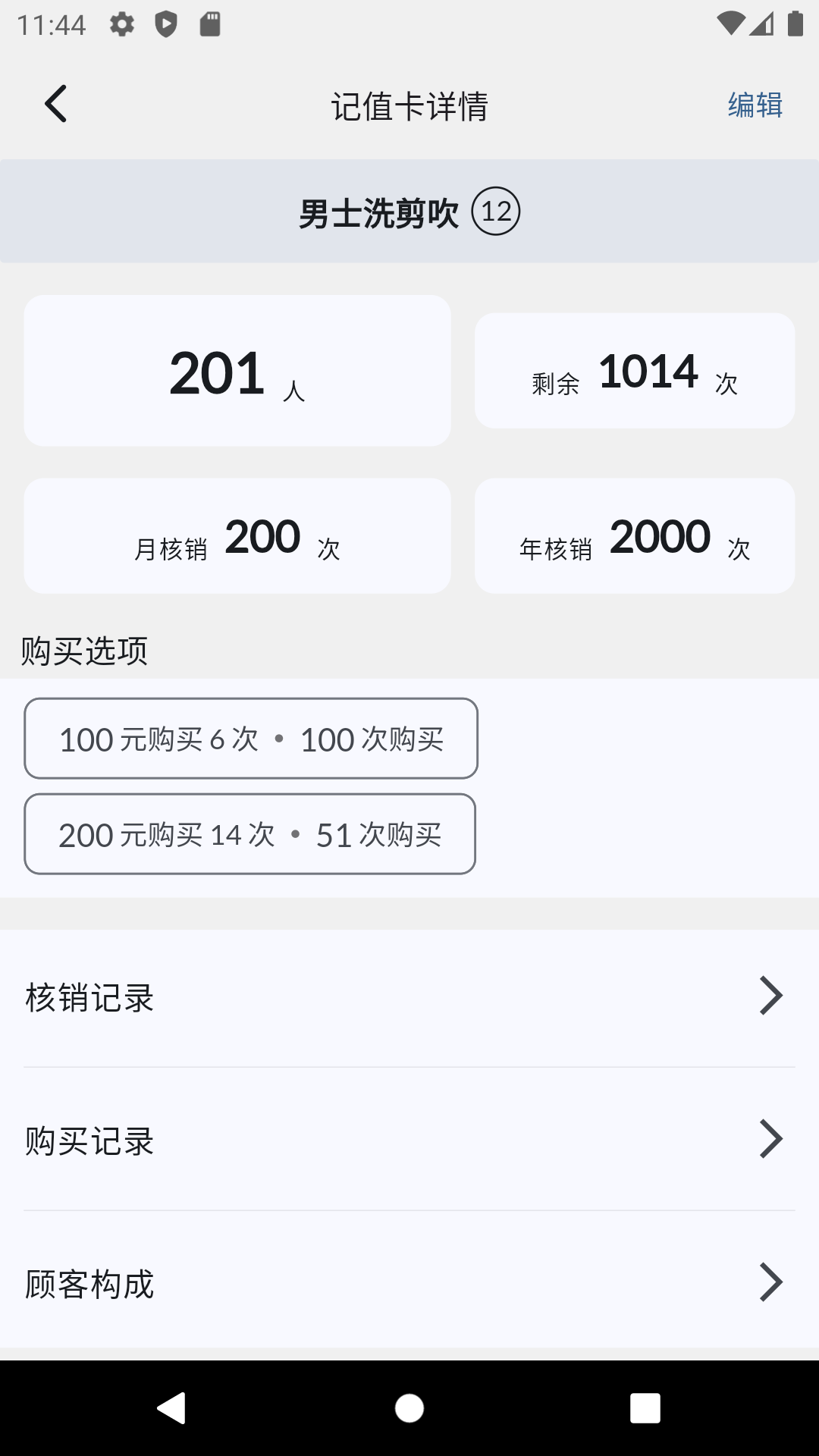819x1456 pixels.
Task: Tap the shield icon in the status bar
Action: [x=166, y=25]
